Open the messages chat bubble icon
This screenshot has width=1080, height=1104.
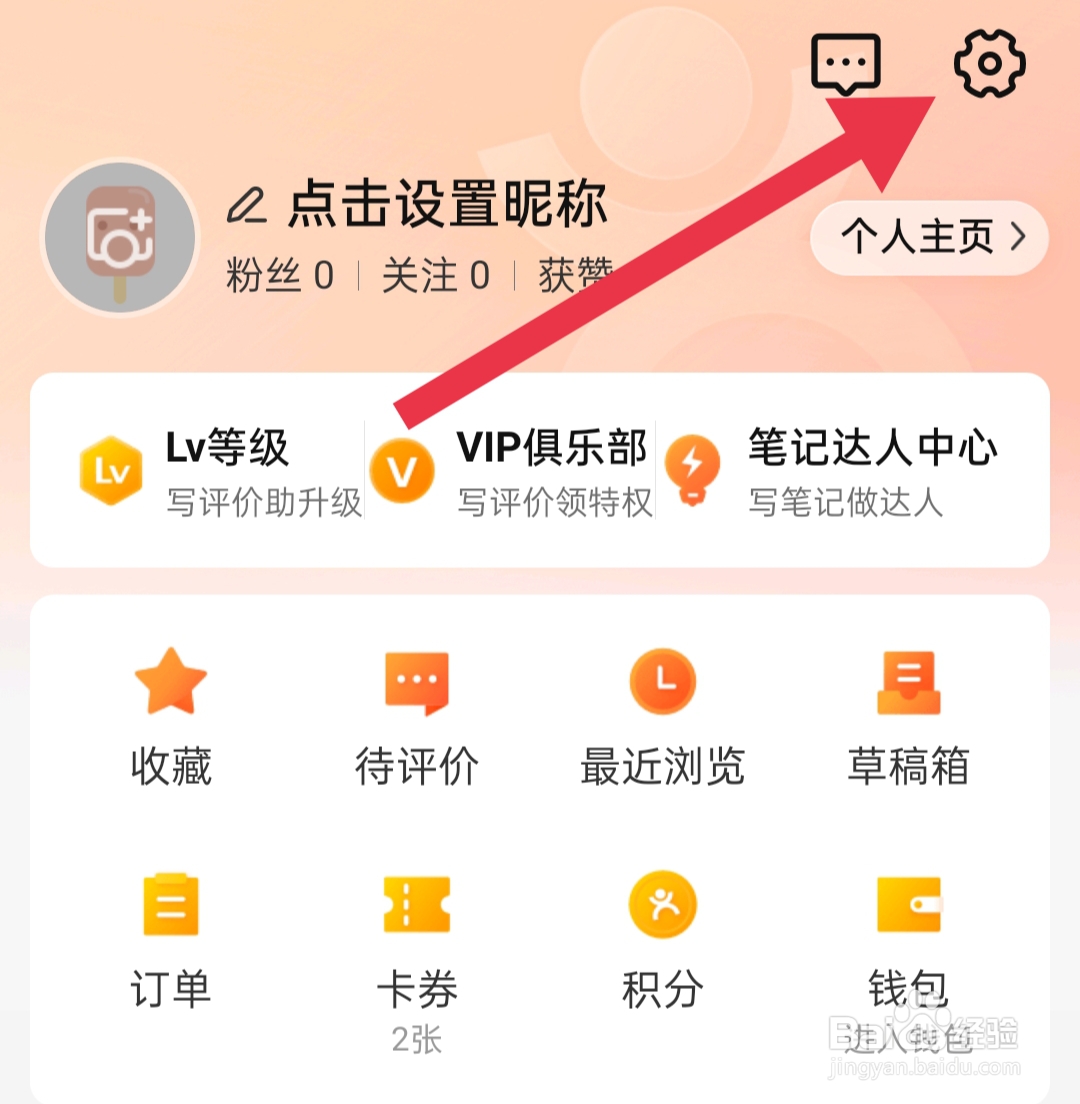[x=846, y=63]
